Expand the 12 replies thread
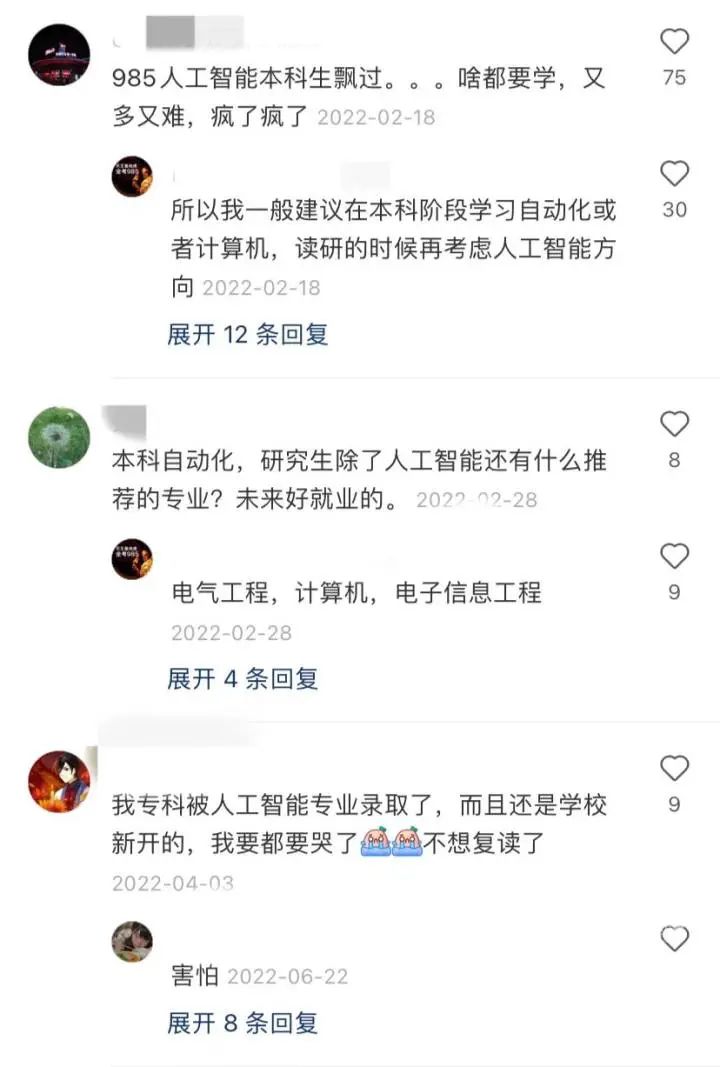720x1067 pixels. pyautogui.click(x=245, y=334)
